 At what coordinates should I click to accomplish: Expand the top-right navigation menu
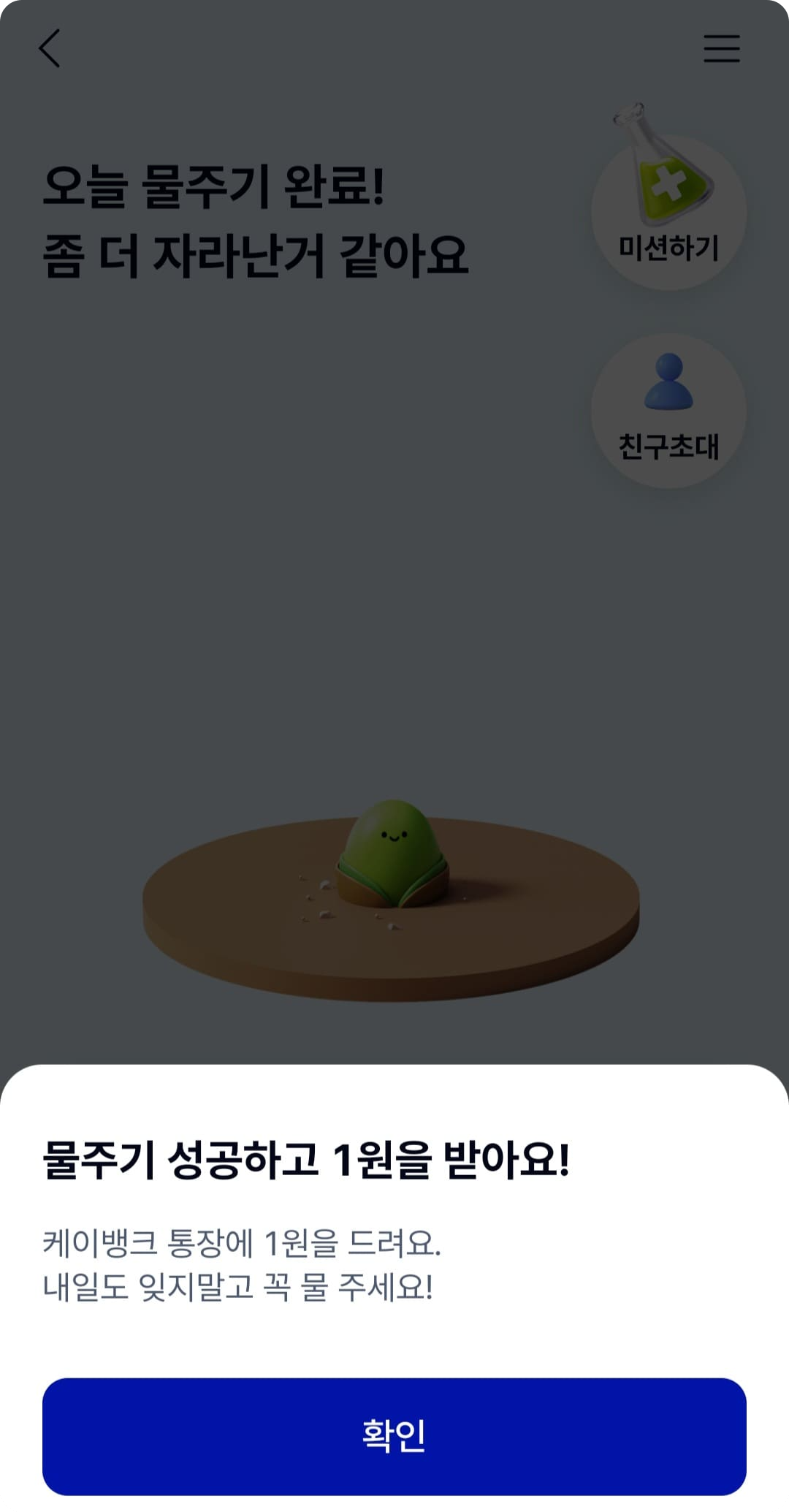click(720, 50)
